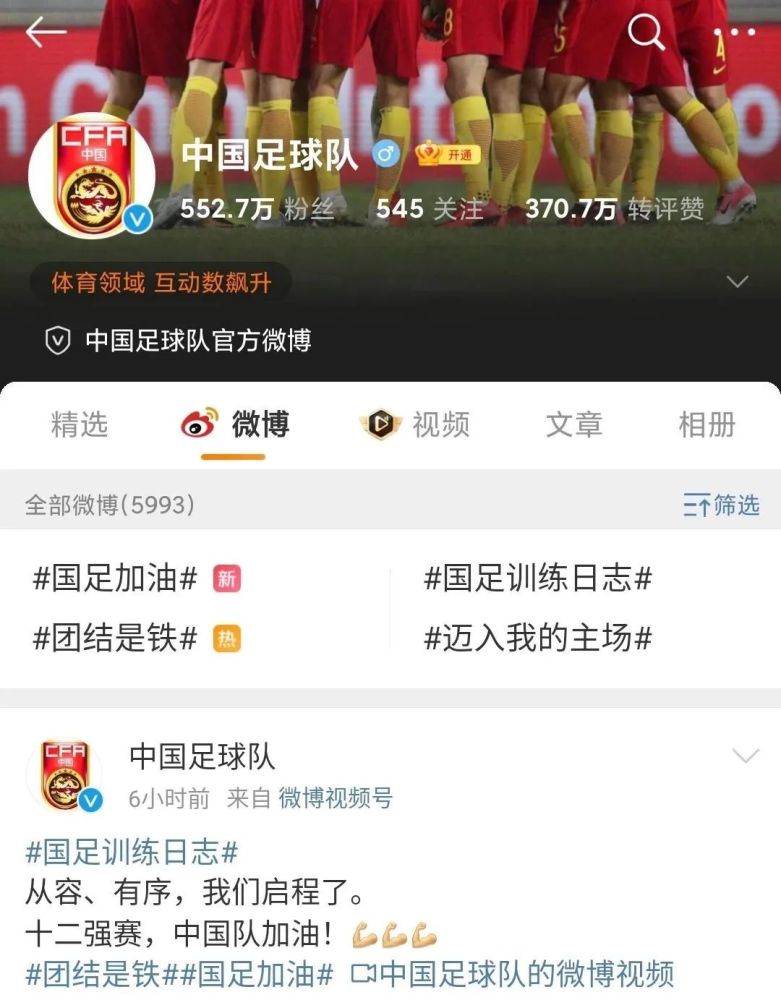Go back using the top-left arrow
The height and width of the screenshot is (1000, 781).
[x=45, y=33]
